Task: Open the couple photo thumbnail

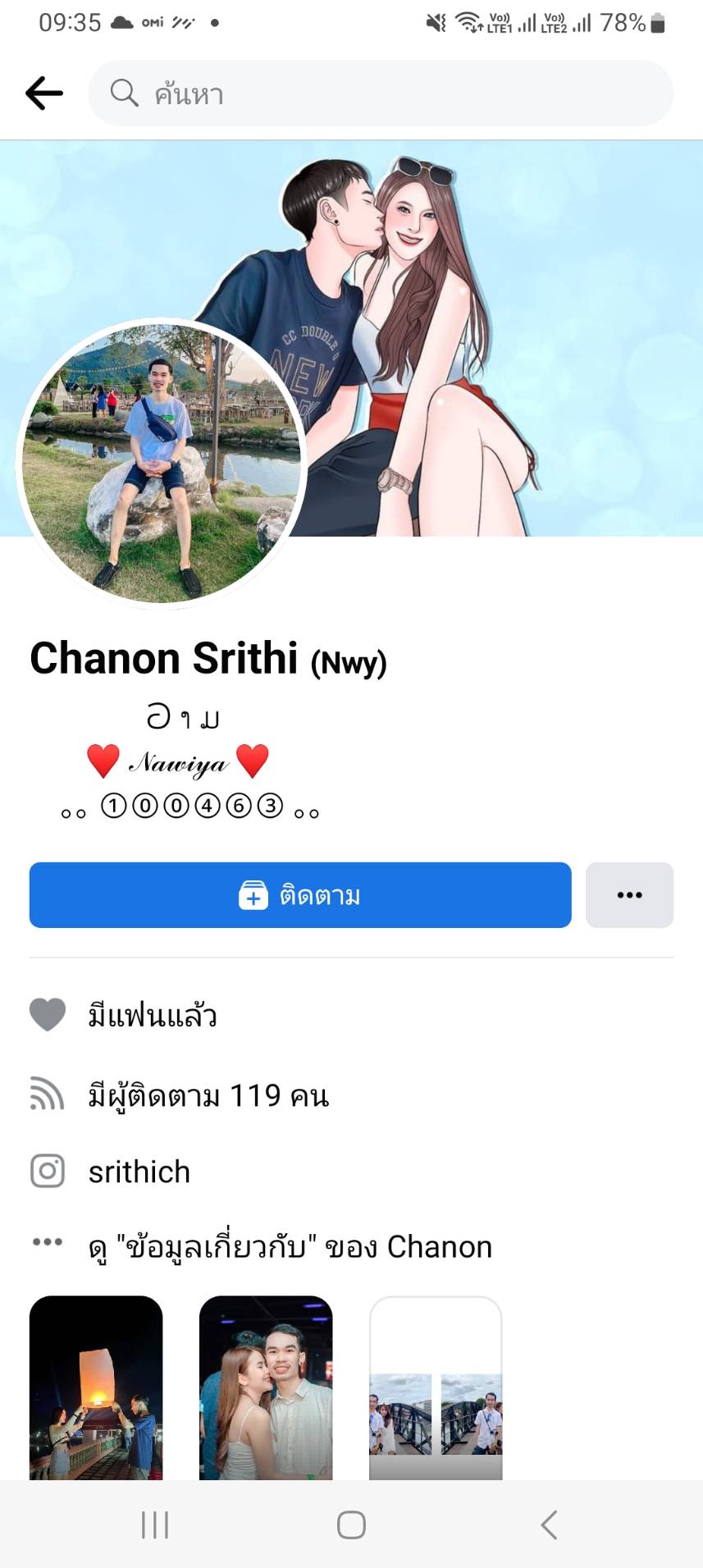Action: tap(266, 1388)
